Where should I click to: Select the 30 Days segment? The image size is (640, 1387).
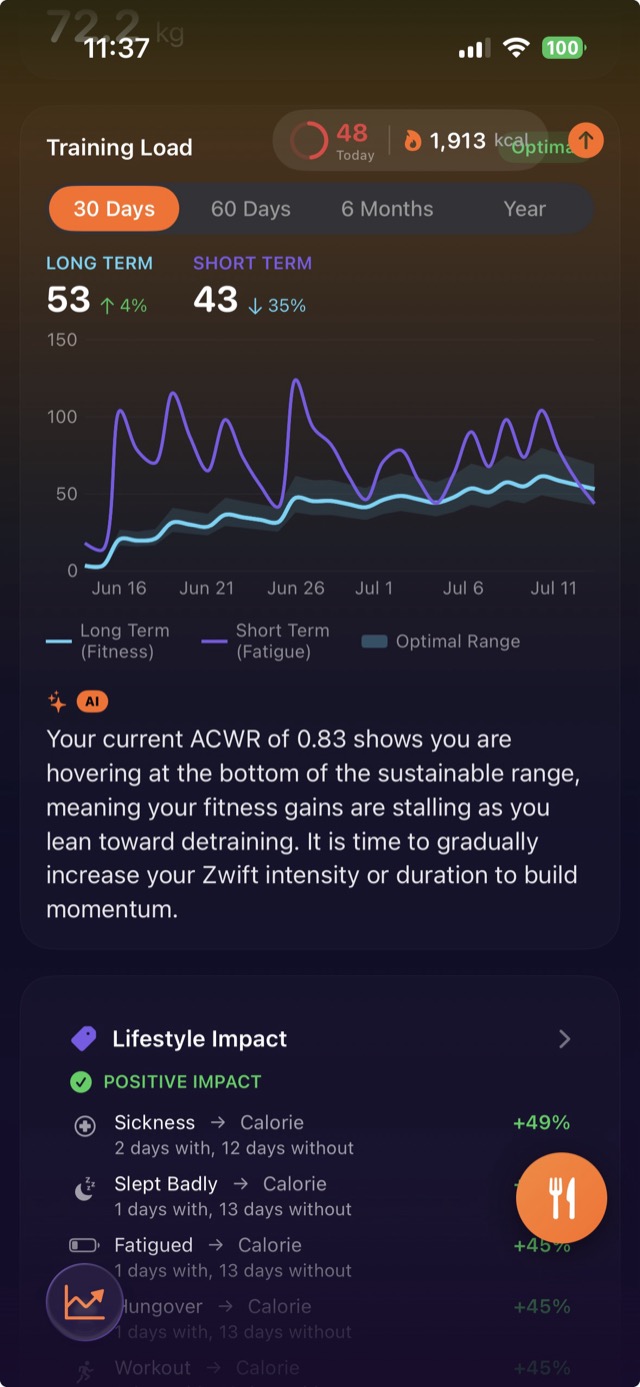(114, 209)
